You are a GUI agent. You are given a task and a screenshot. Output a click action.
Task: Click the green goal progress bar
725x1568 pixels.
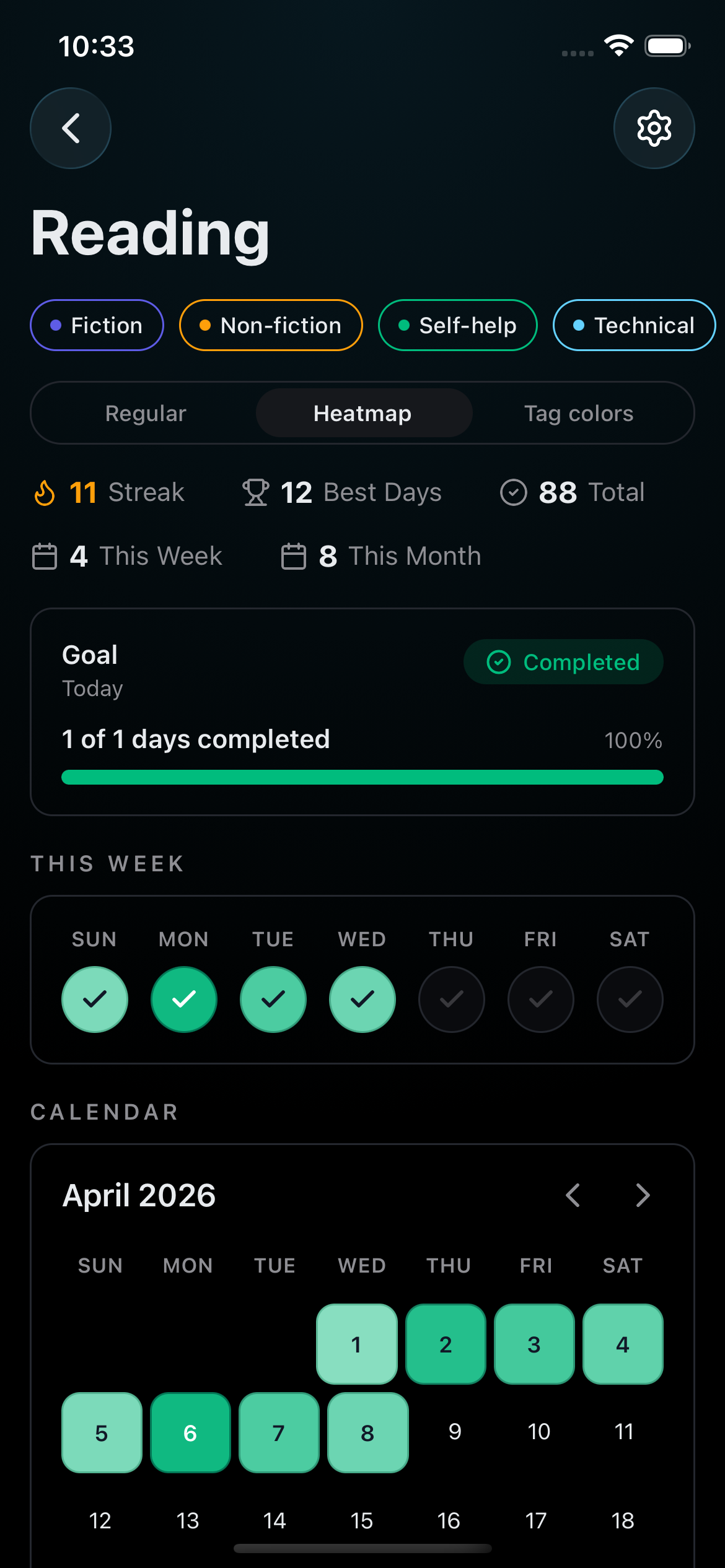[x=362, y=777]
